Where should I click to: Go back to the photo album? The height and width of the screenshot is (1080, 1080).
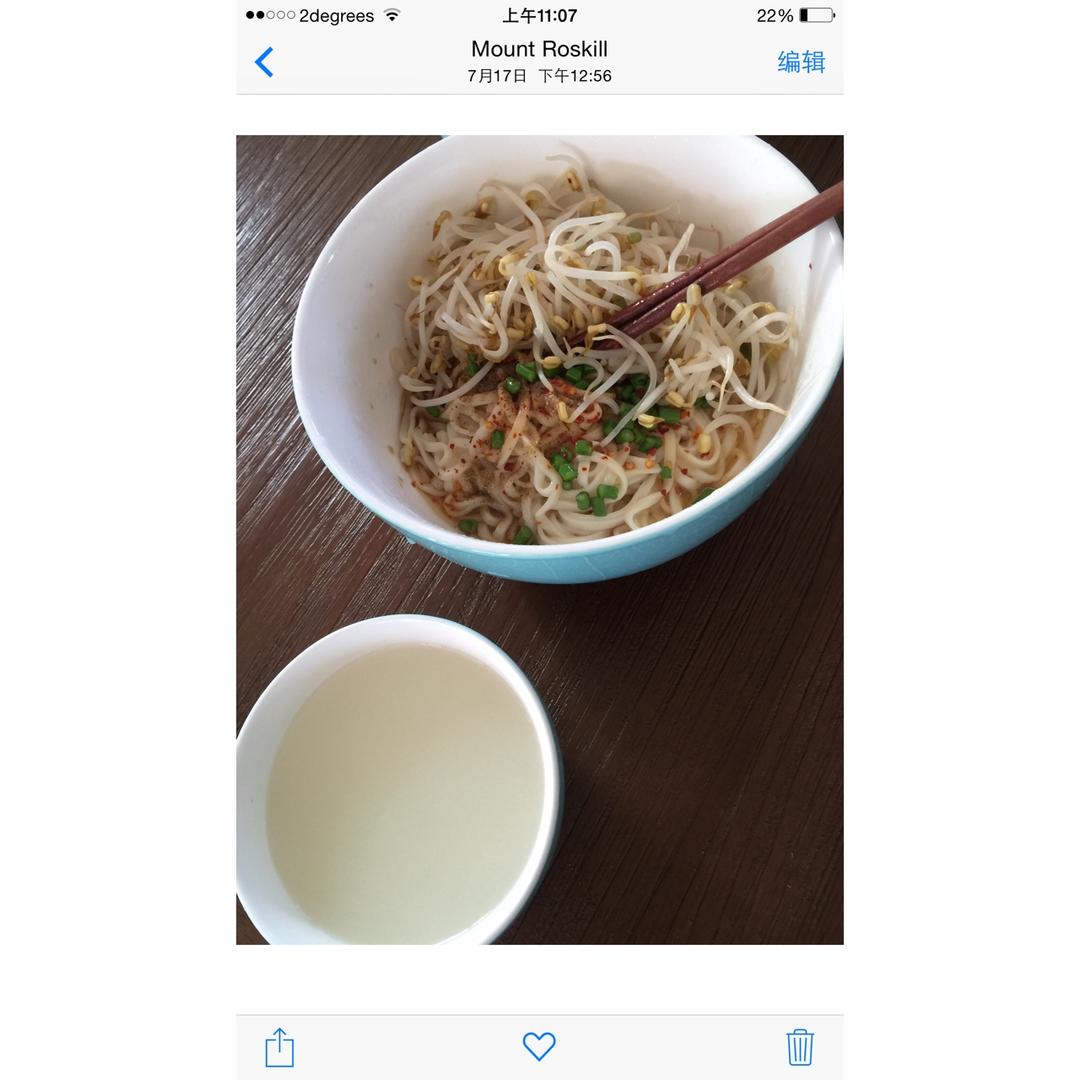[x=264, y=62]
